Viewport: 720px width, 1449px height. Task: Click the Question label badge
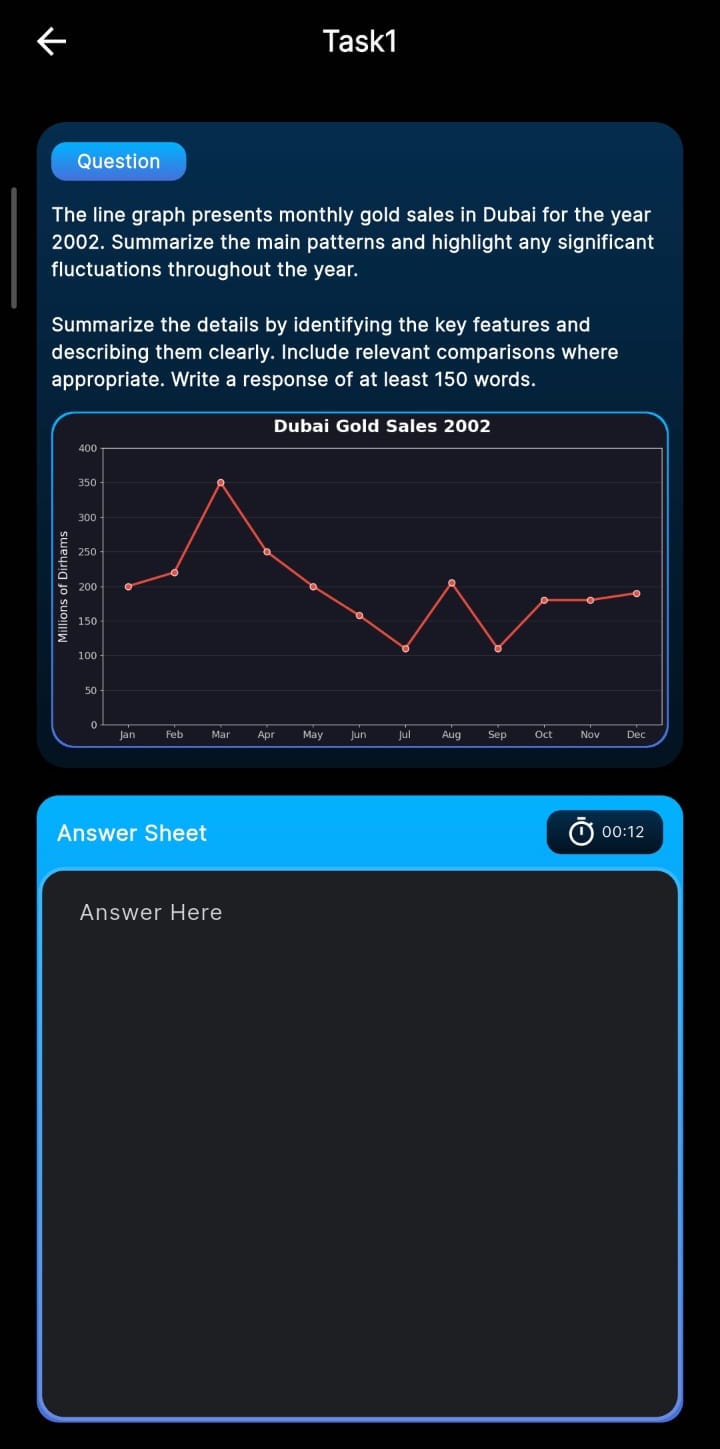point(118,161)
